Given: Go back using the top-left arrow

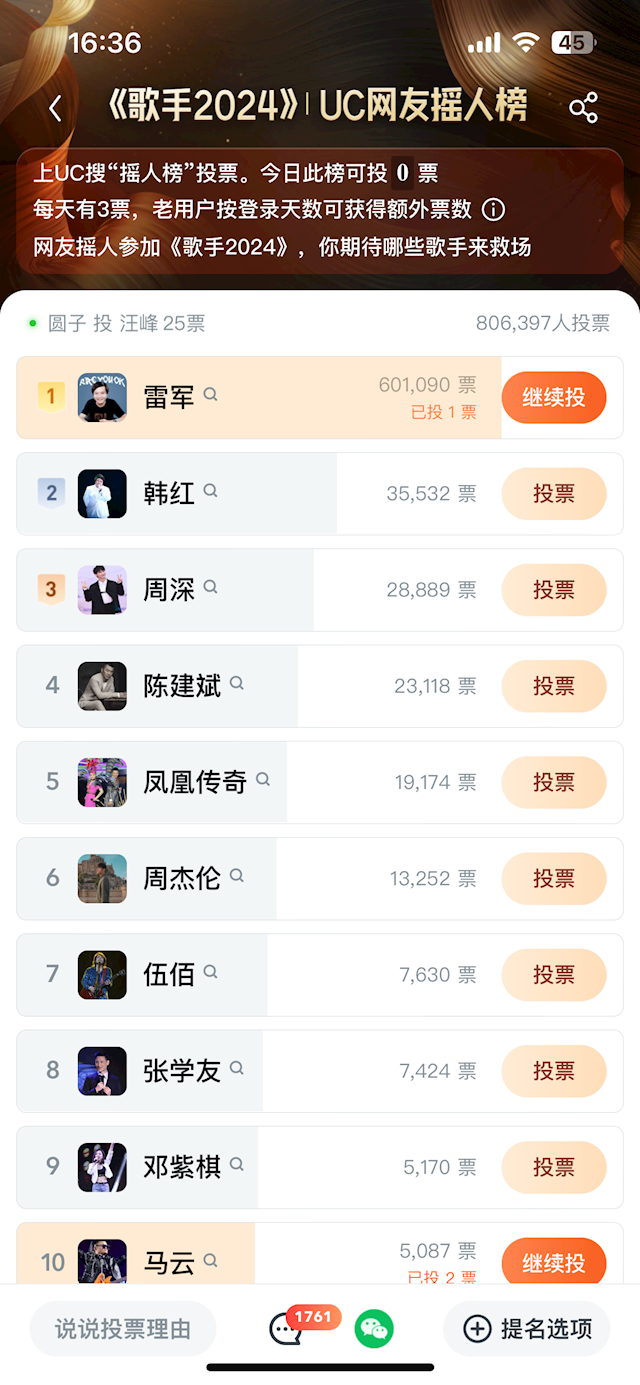Looking at the screenshot, I should tap(55, 108).
